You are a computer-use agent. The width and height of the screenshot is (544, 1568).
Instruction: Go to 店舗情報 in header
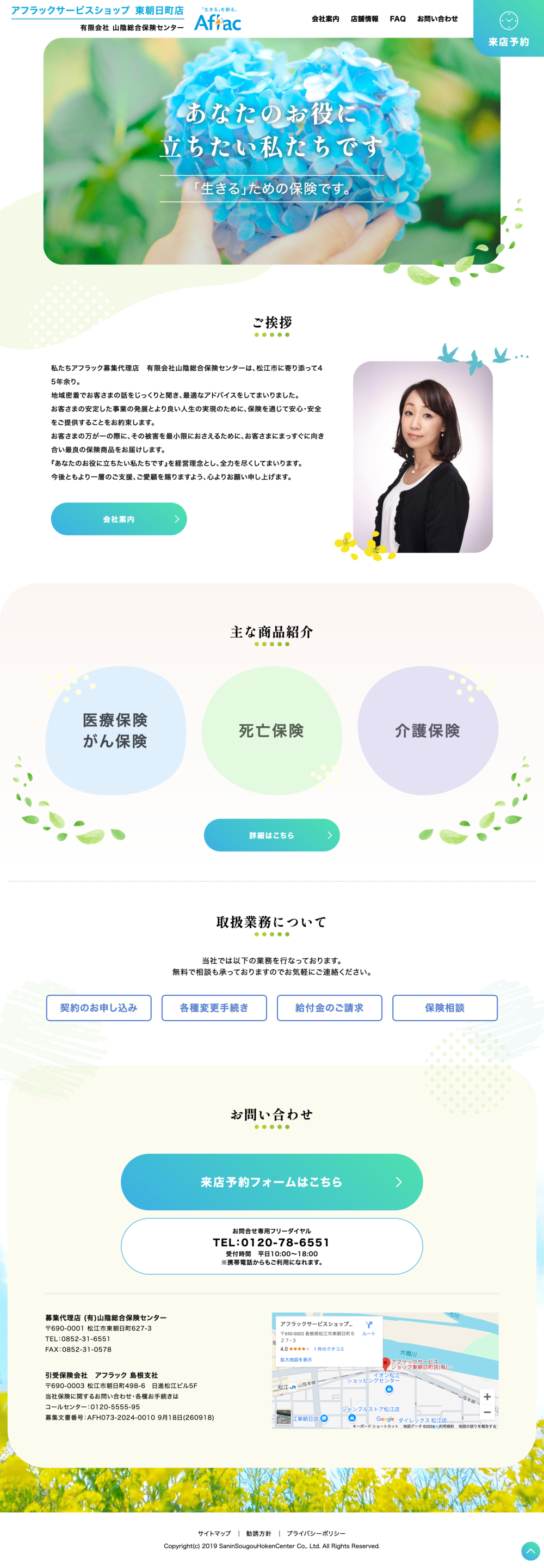click(x=364, y=19)
